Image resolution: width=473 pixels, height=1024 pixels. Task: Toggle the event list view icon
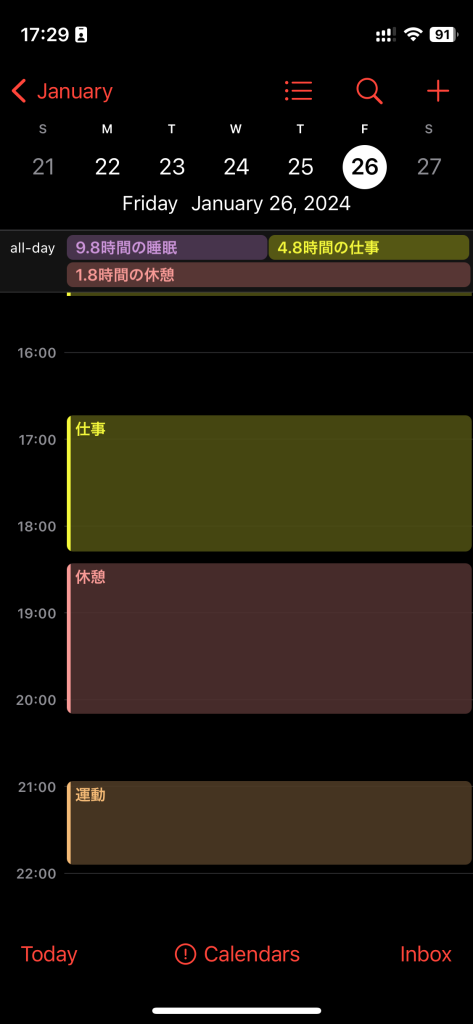pyautogui.click(x=299, y=91)
